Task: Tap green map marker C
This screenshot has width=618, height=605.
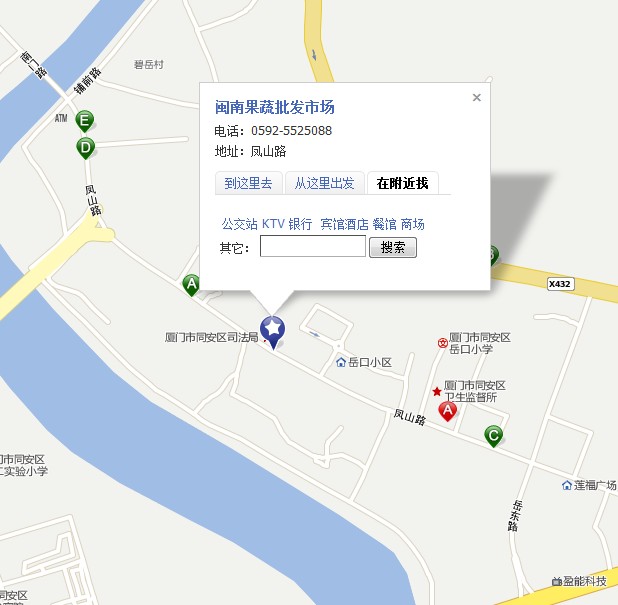Action: click(x=493, y=436)
